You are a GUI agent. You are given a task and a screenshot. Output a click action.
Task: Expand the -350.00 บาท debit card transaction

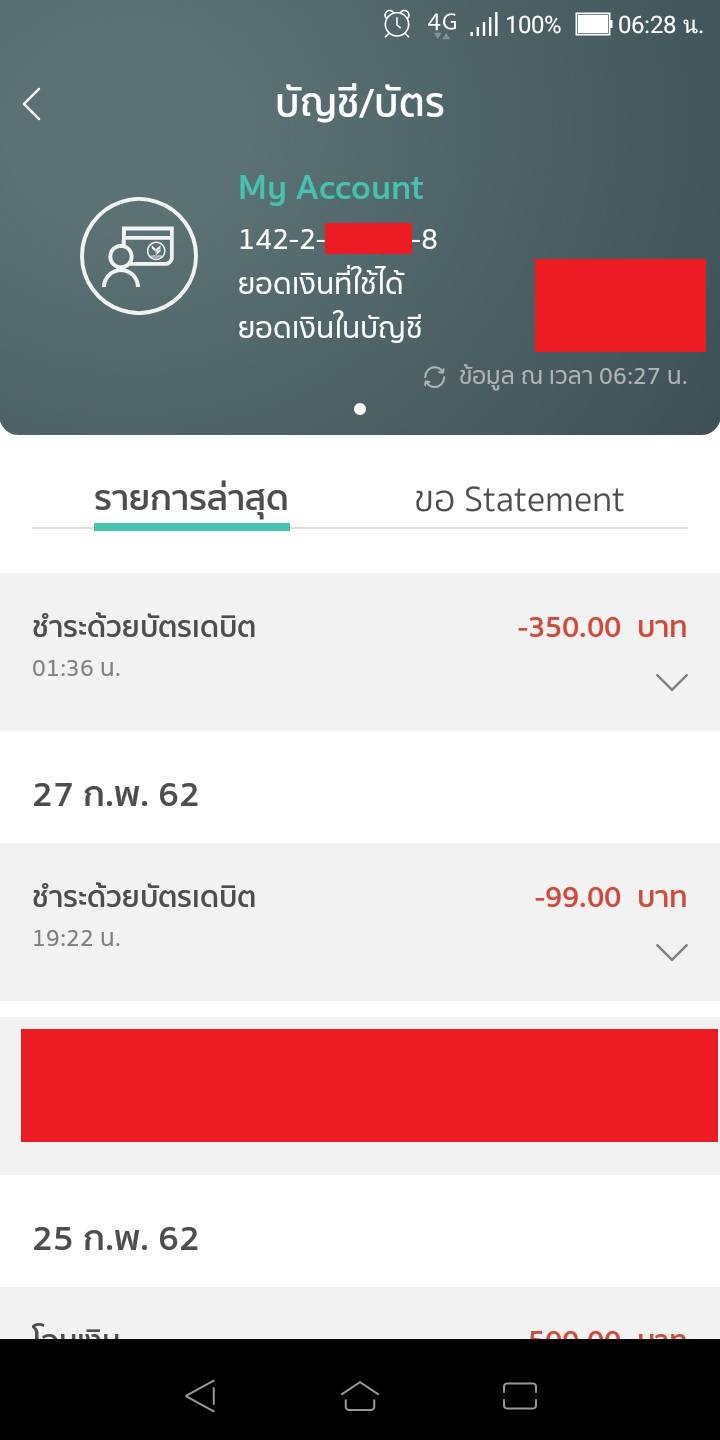tap(671, 682)
